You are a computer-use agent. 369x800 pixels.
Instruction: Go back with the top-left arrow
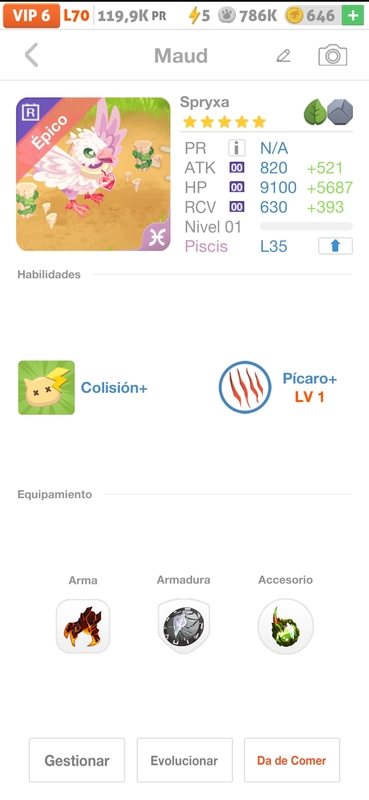pyautogui.click(x=31, y=55)
